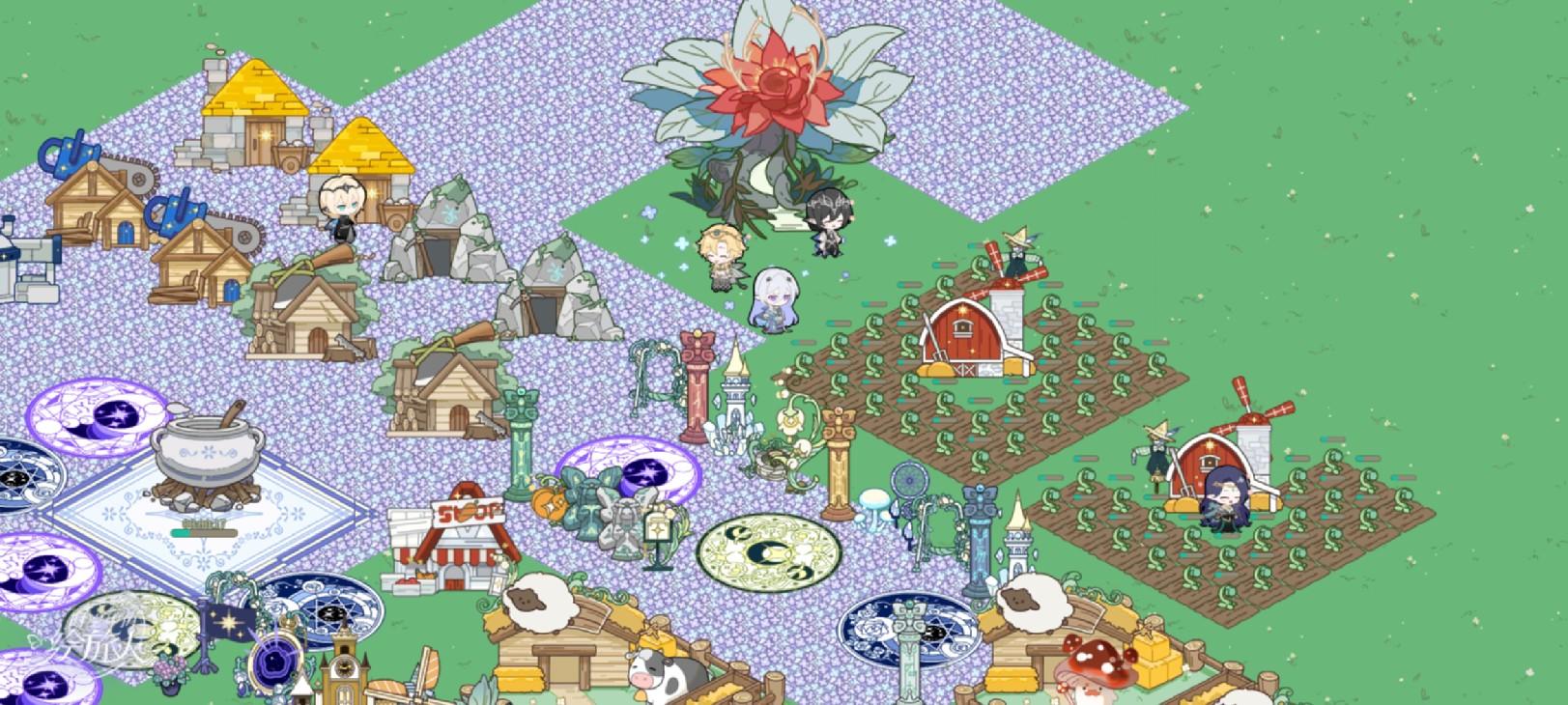Screen dimensions: 1568x705
Task: Tap the blonde chibi character
Action: pos(723,257)
